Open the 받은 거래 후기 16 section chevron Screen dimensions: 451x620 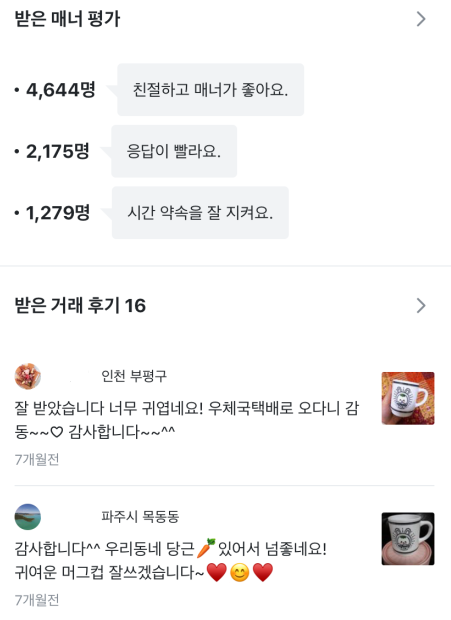(421, 306)
